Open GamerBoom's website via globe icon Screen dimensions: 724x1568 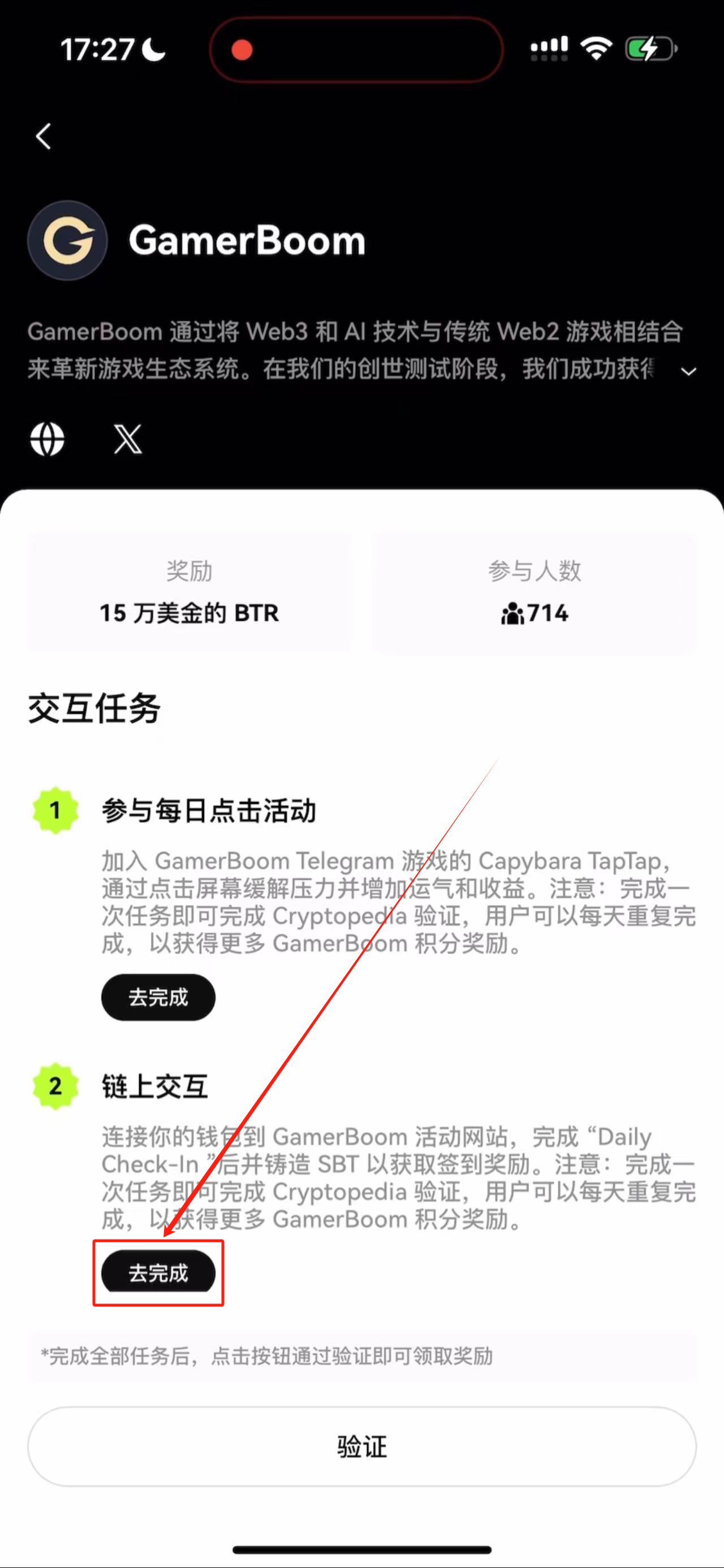(47, 439)
